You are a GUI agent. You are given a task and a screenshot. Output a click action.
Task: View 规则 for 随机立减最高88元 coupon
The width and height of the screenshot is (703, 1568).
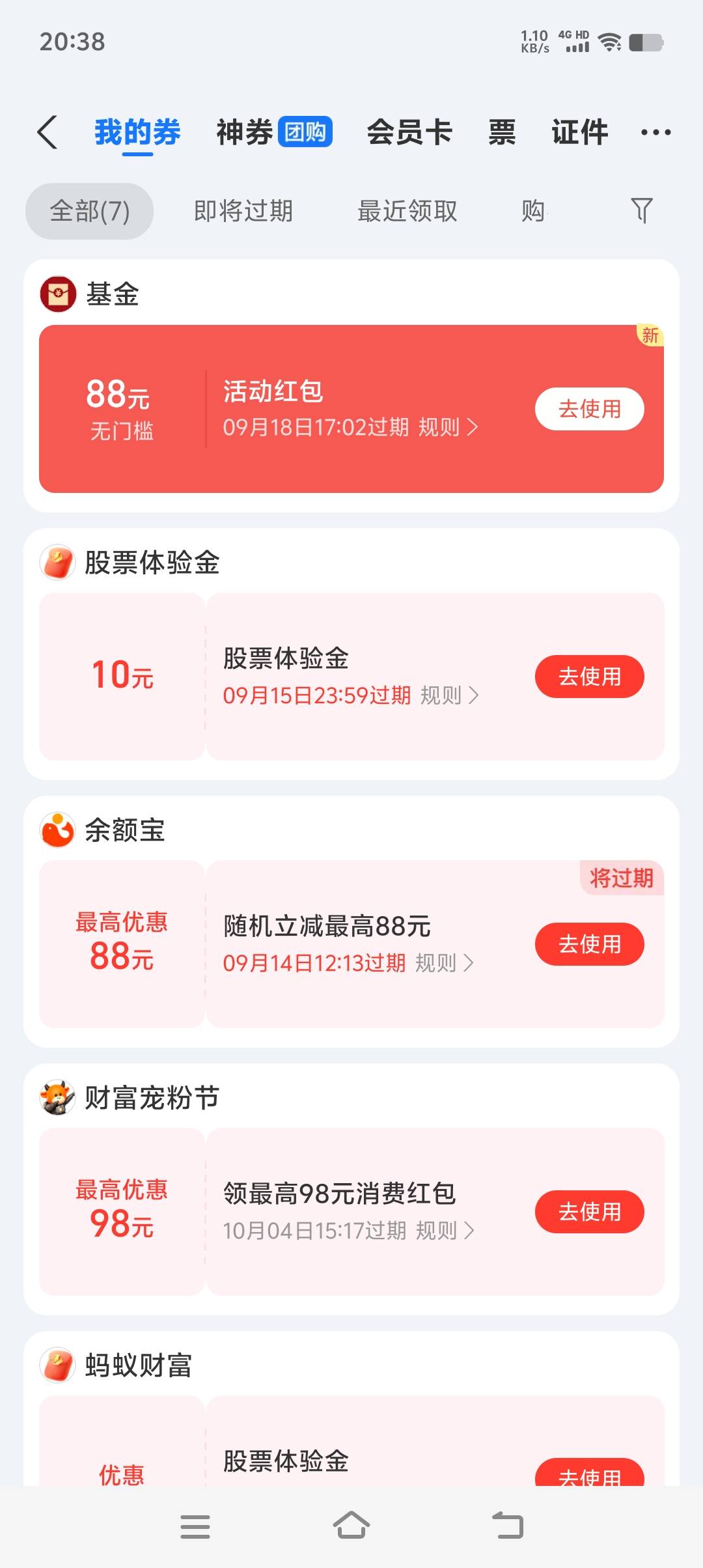click(445, 962)
